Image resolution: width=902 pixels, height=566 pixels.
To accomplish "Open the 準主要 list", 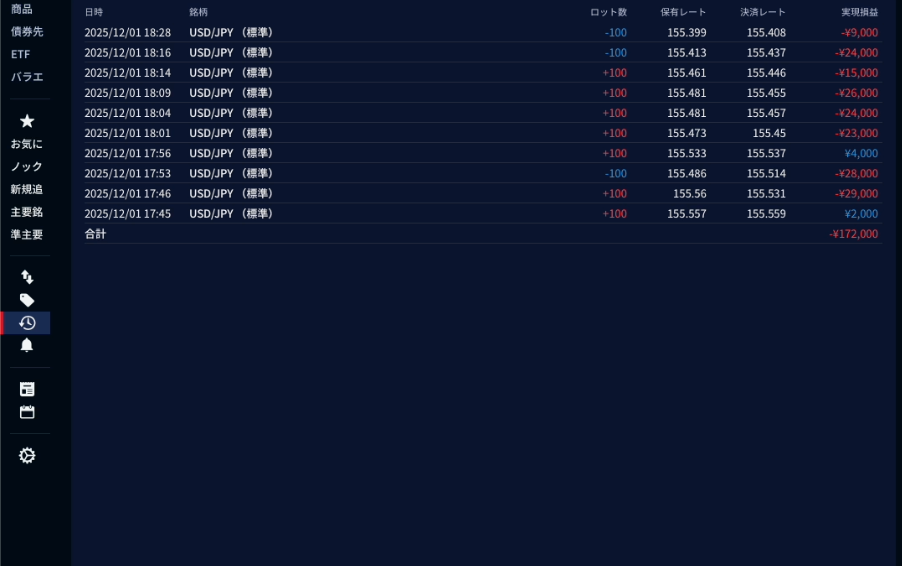I will (x=27, y=235).
